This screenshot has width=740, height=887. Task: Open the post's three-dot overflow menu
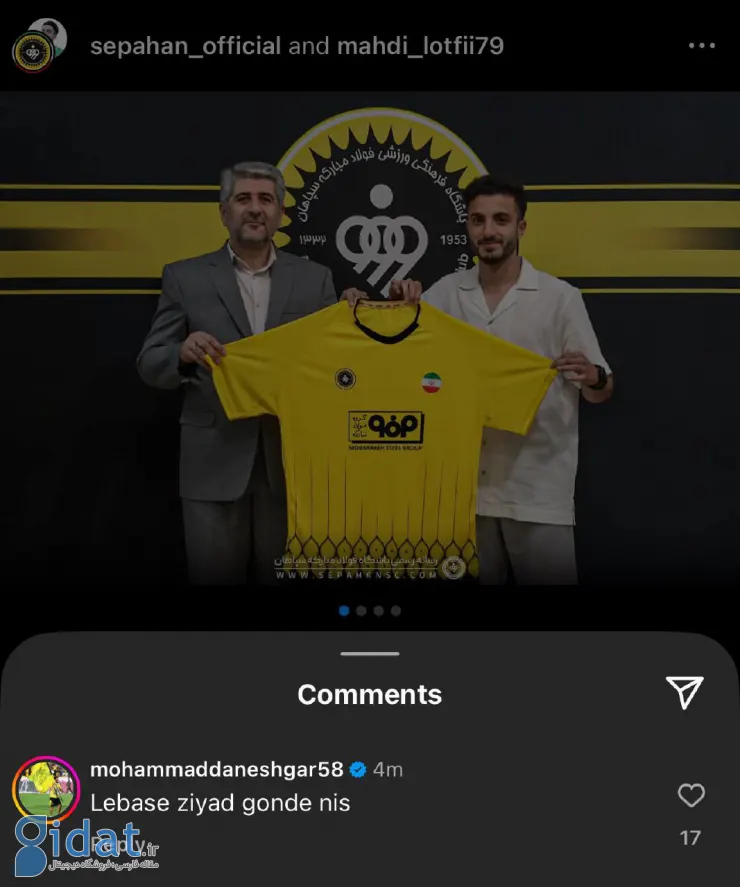click(702, 46)
